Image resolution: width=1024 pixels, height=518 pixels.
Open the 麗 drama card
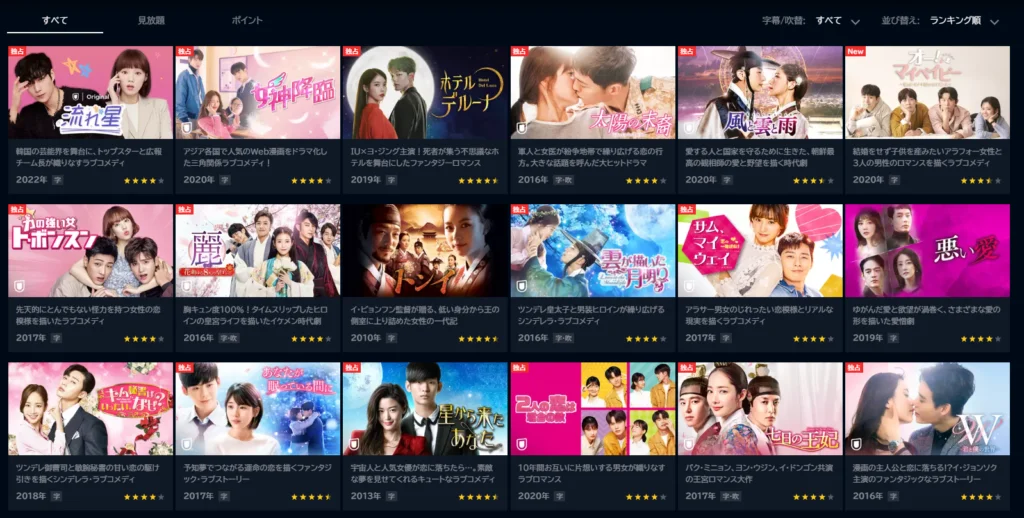258,251
